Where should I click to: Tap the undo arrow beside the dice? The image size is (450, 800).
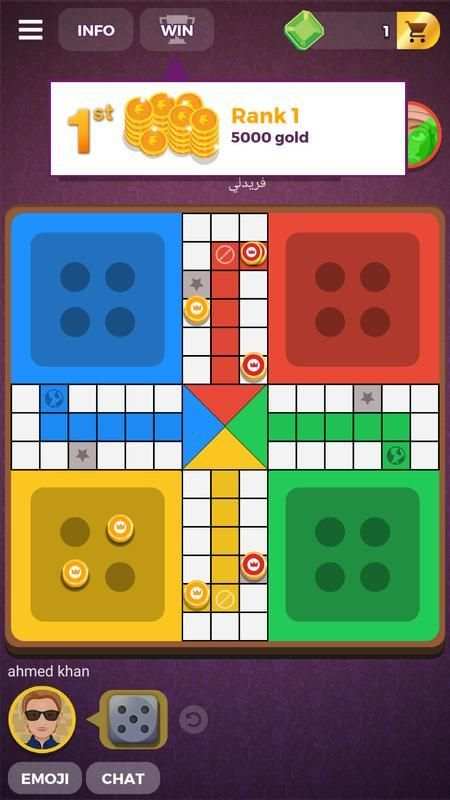pyautogui.click(x=193, y=720)
